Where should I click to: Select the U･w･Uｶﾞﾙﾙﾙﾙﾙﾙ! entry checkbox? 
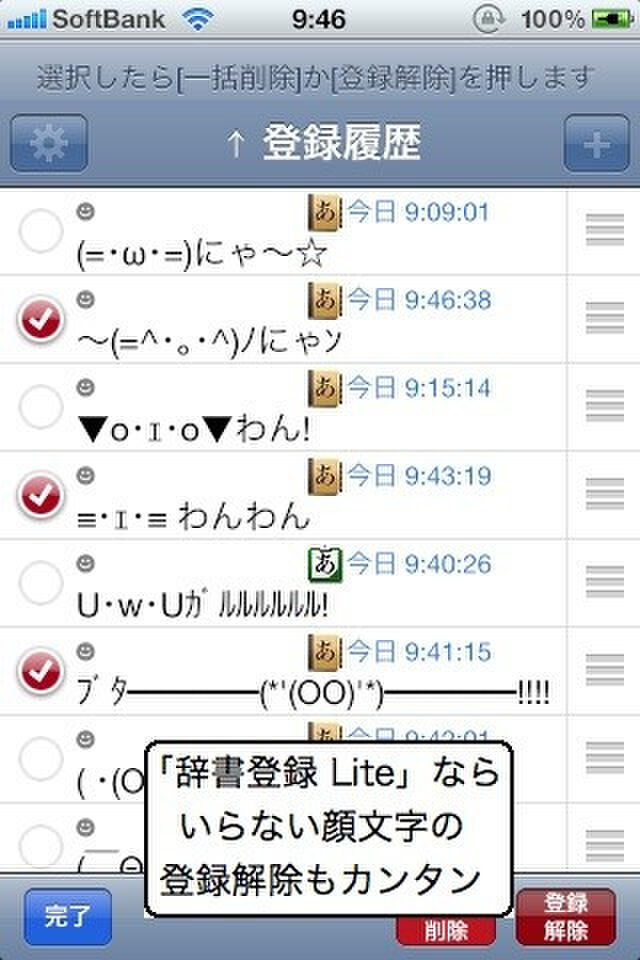pos(40,584)
